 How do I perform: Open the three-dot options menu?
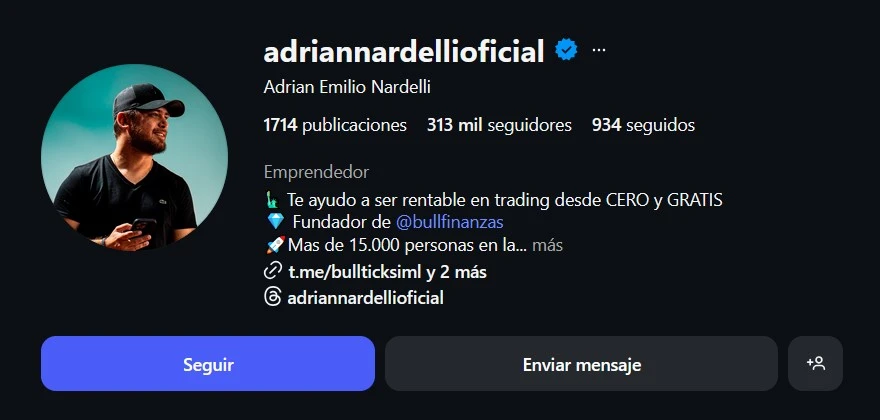coord(599,50)
